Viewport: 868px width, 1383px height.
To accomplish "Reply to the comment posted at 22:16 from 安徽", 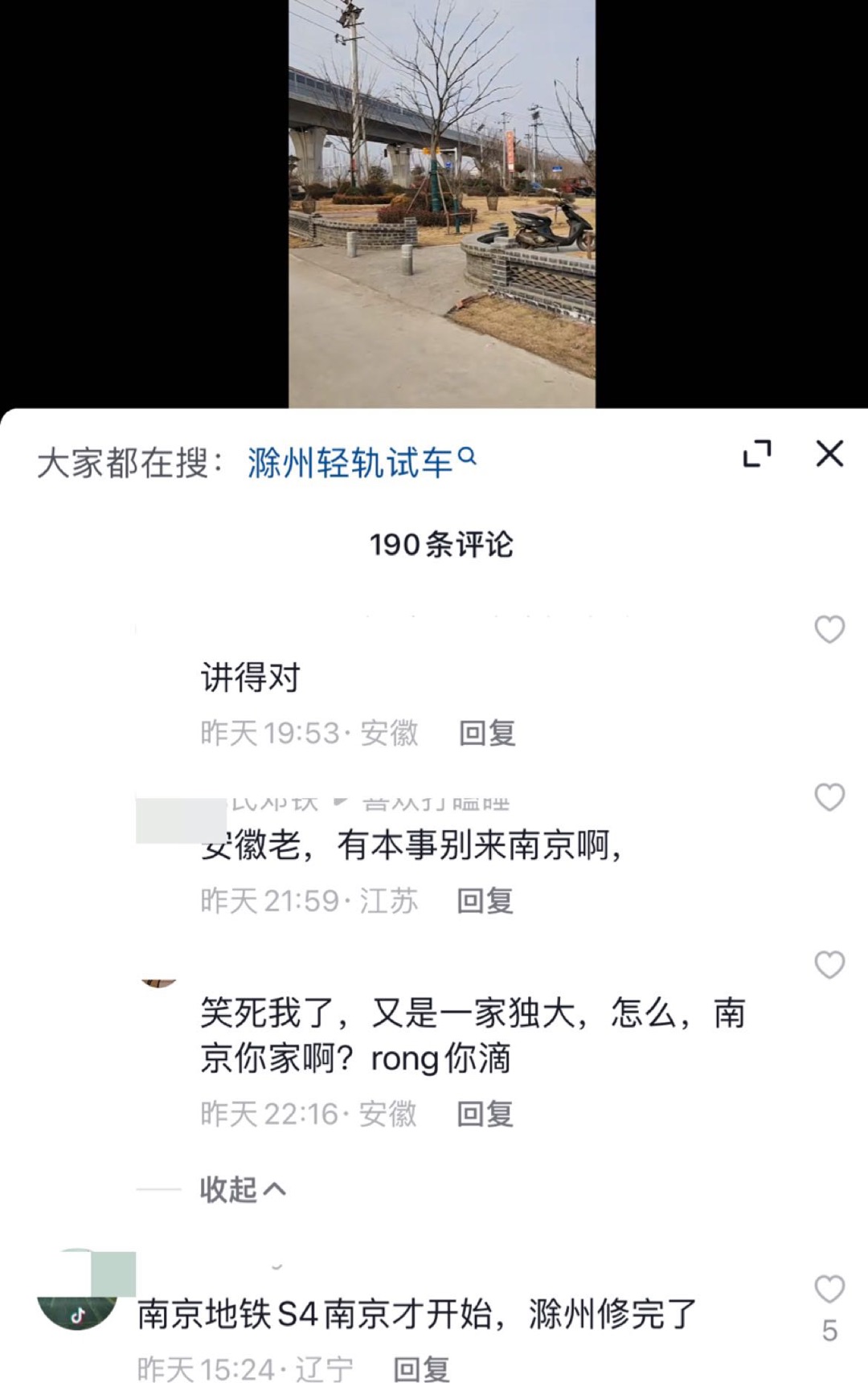I will pos(485,1114).
